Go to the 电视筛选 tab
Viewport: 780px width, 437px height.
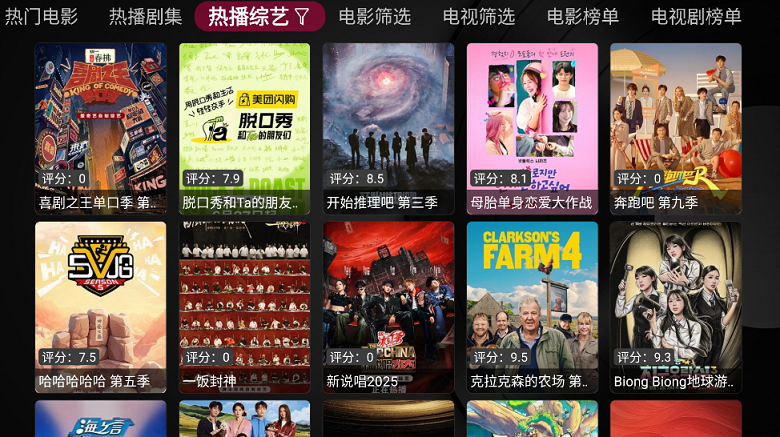[478, 16]
